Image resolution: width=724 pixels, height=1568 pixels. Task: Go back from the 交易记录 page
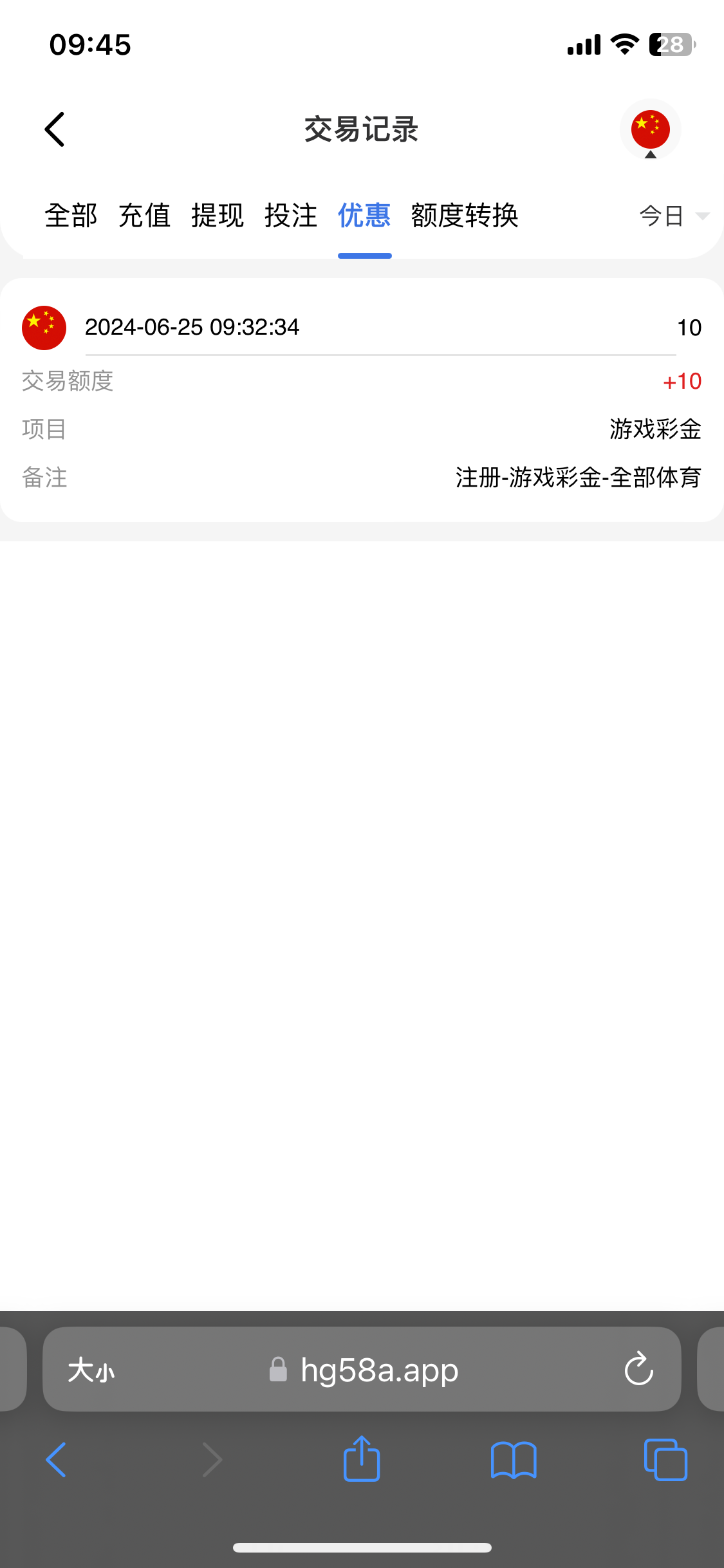click(x=55, y=129)
